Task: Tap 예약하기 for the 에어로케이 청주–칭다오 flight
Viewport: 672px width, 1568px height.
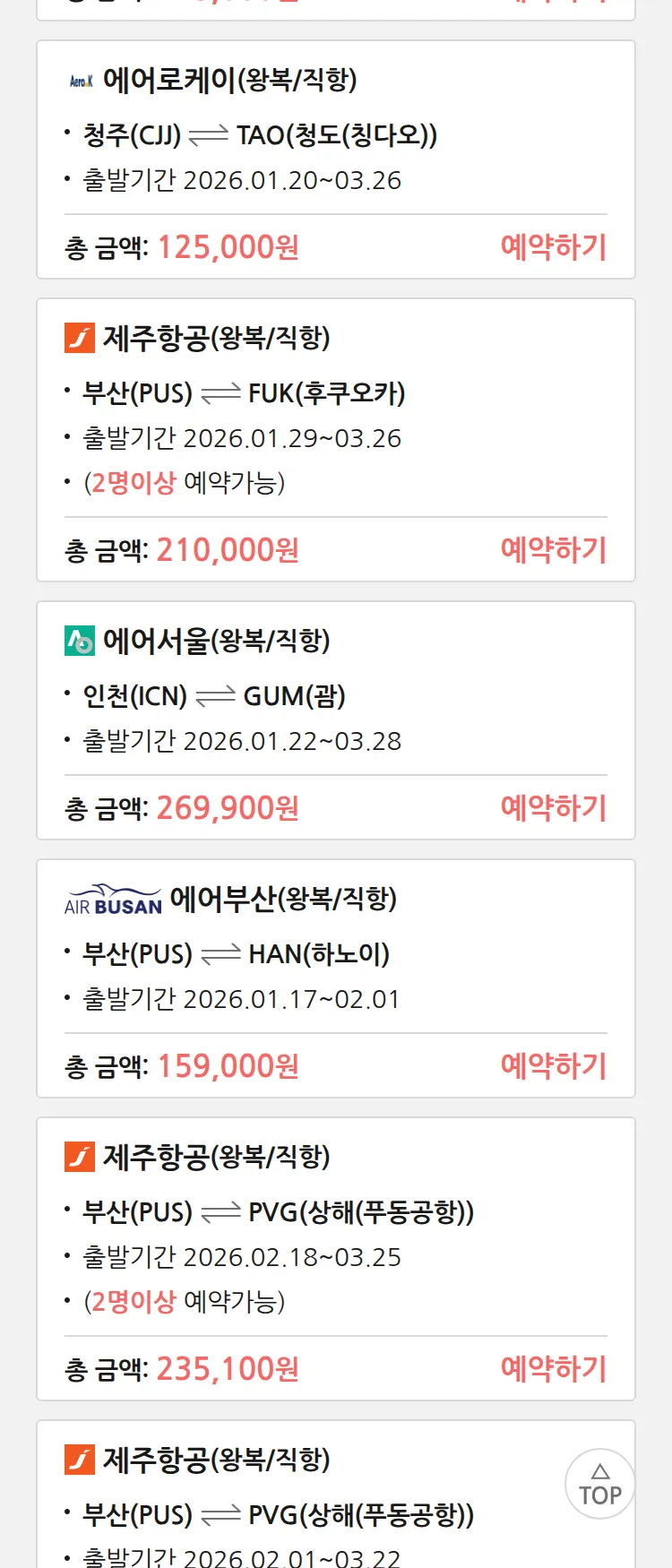Action: [553, 246]
